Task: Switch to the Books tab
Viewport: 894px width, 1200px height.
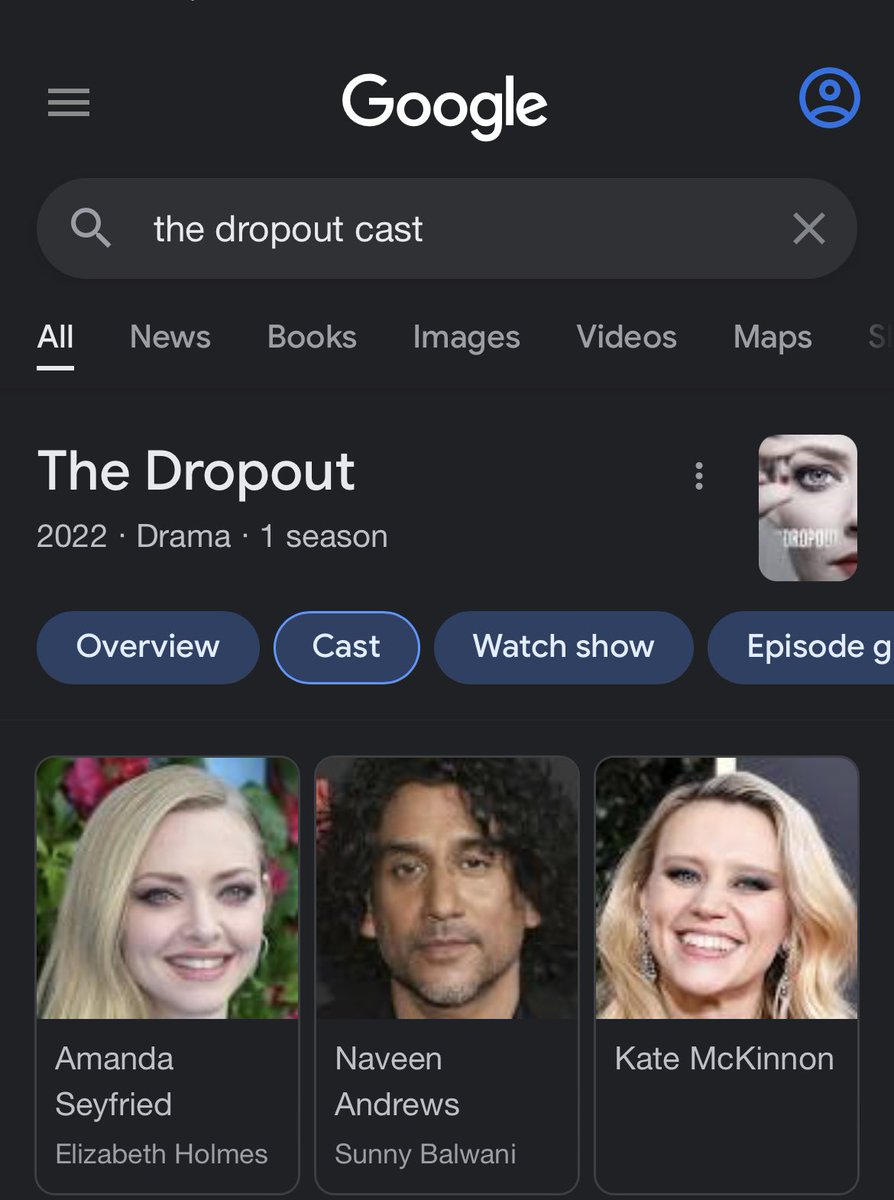Action: tap(311, 337)
